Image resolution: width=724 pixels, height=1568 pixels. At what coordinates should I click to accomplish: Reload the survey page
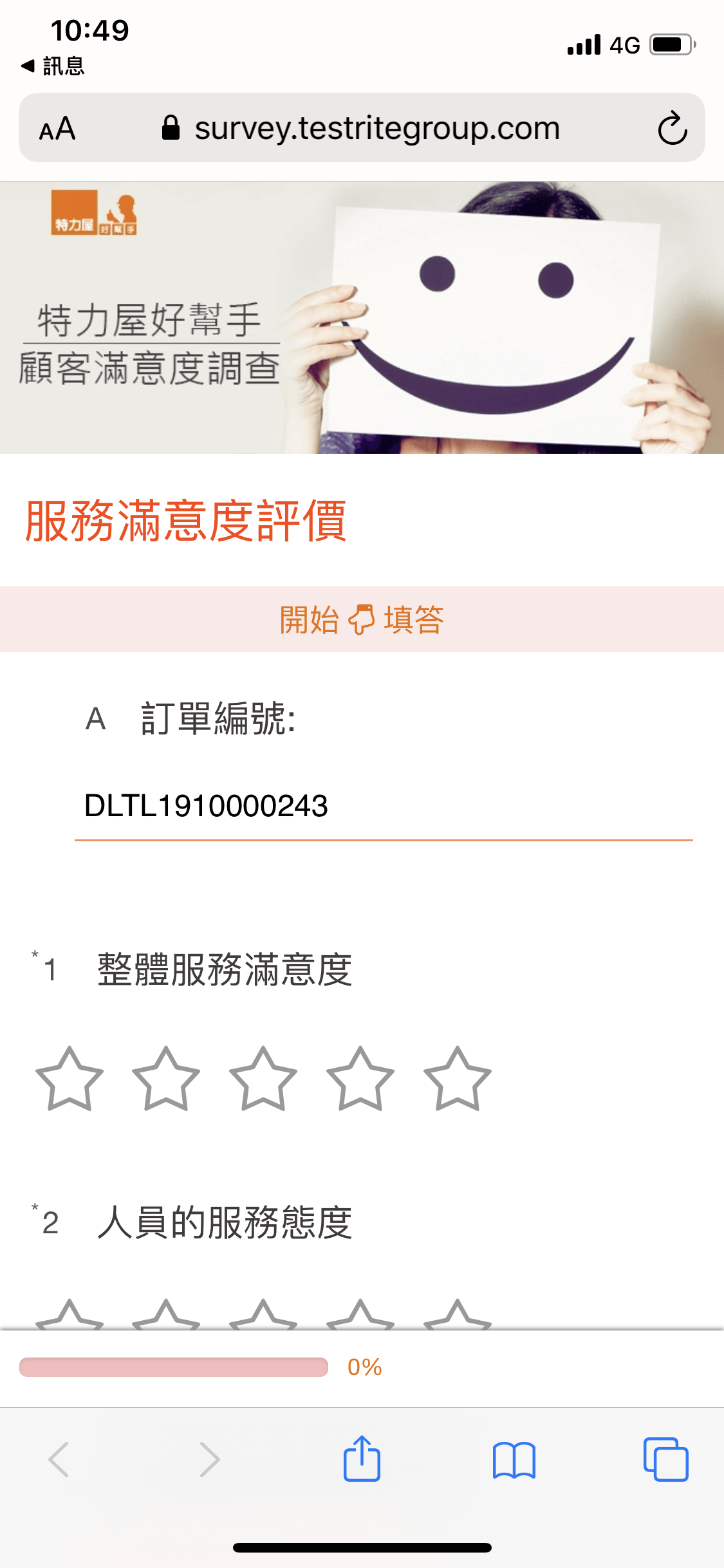pos(672,129)
